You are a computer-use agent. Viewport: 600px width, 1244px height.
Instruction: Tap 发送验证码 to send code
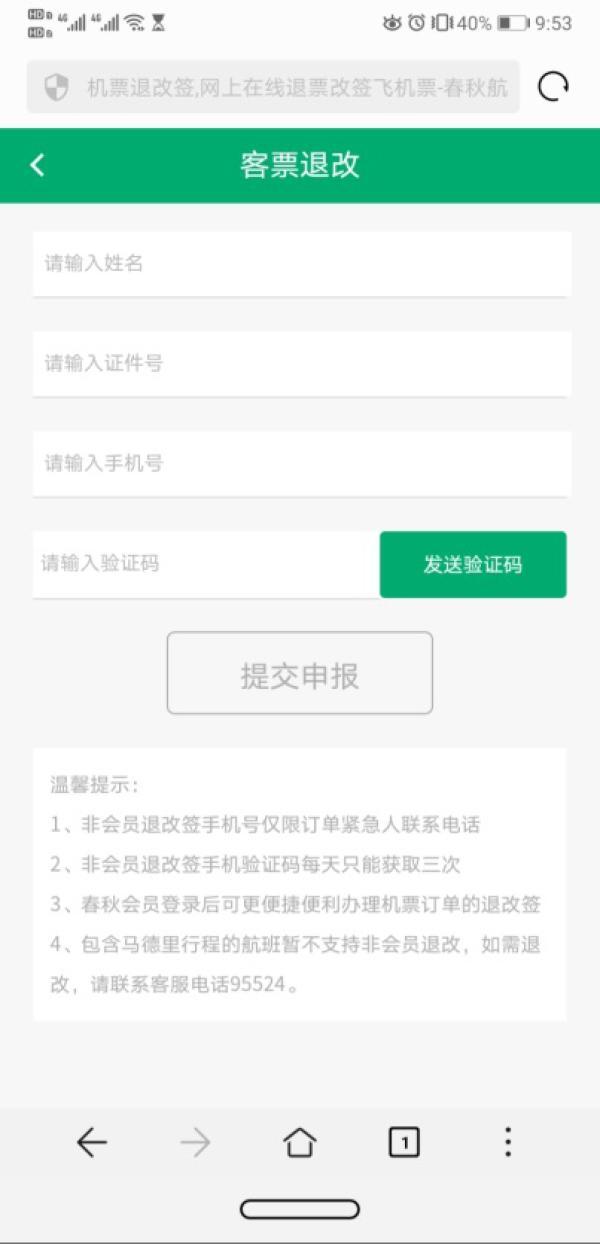(x=472, y=564)
